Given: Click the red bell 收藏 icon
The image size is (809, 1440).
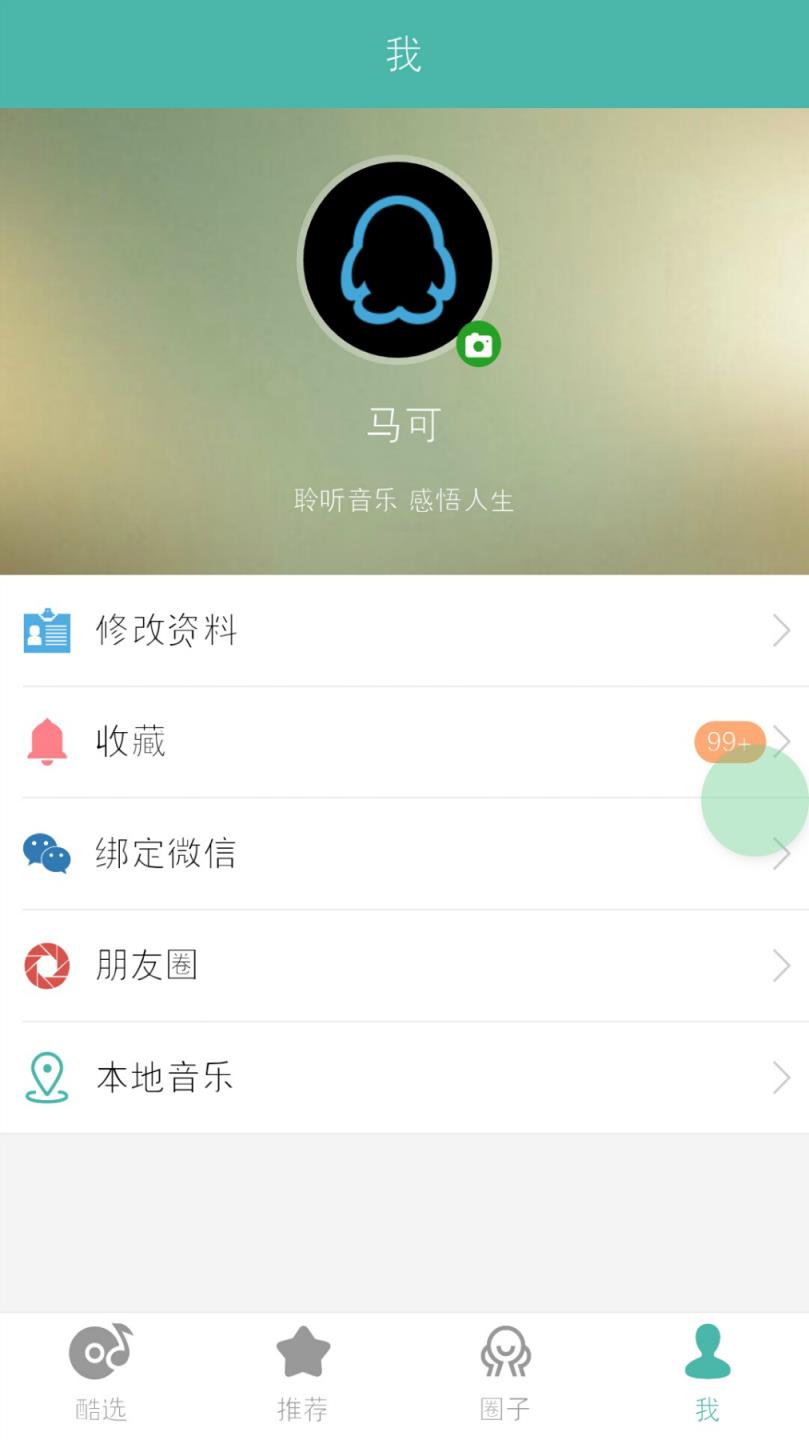Looking at the screenshot, I should [48, 742].
